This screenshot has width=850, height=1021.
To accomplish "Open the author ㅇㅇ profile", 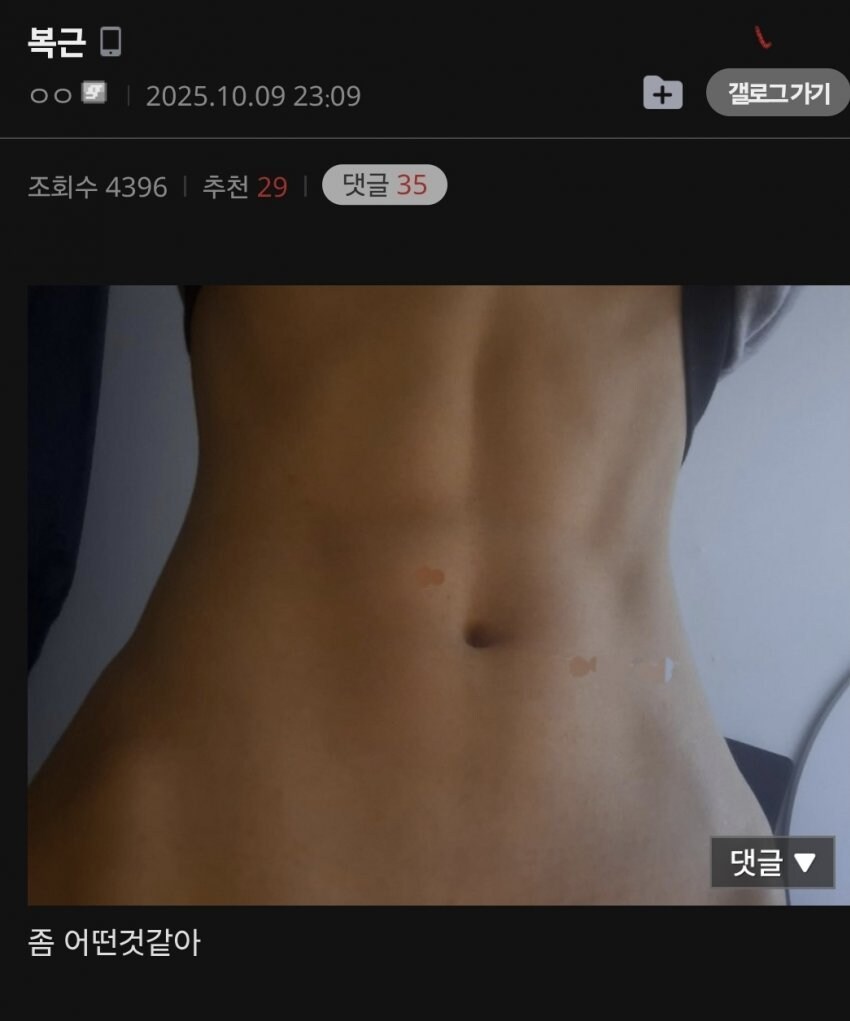I will 50,96.
